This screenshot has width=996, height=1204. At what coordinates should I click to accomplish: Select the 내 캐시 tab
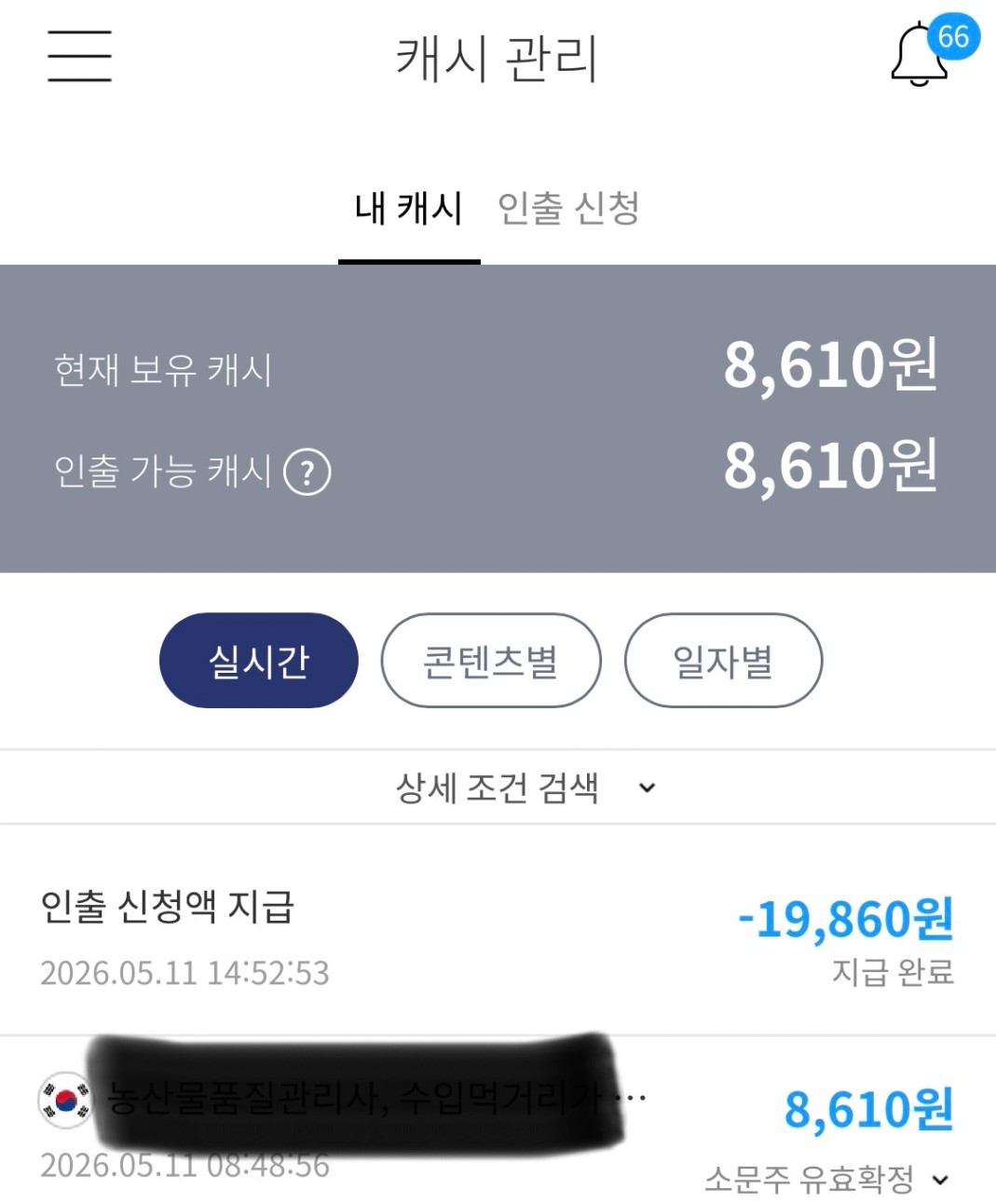click(409, 208)
